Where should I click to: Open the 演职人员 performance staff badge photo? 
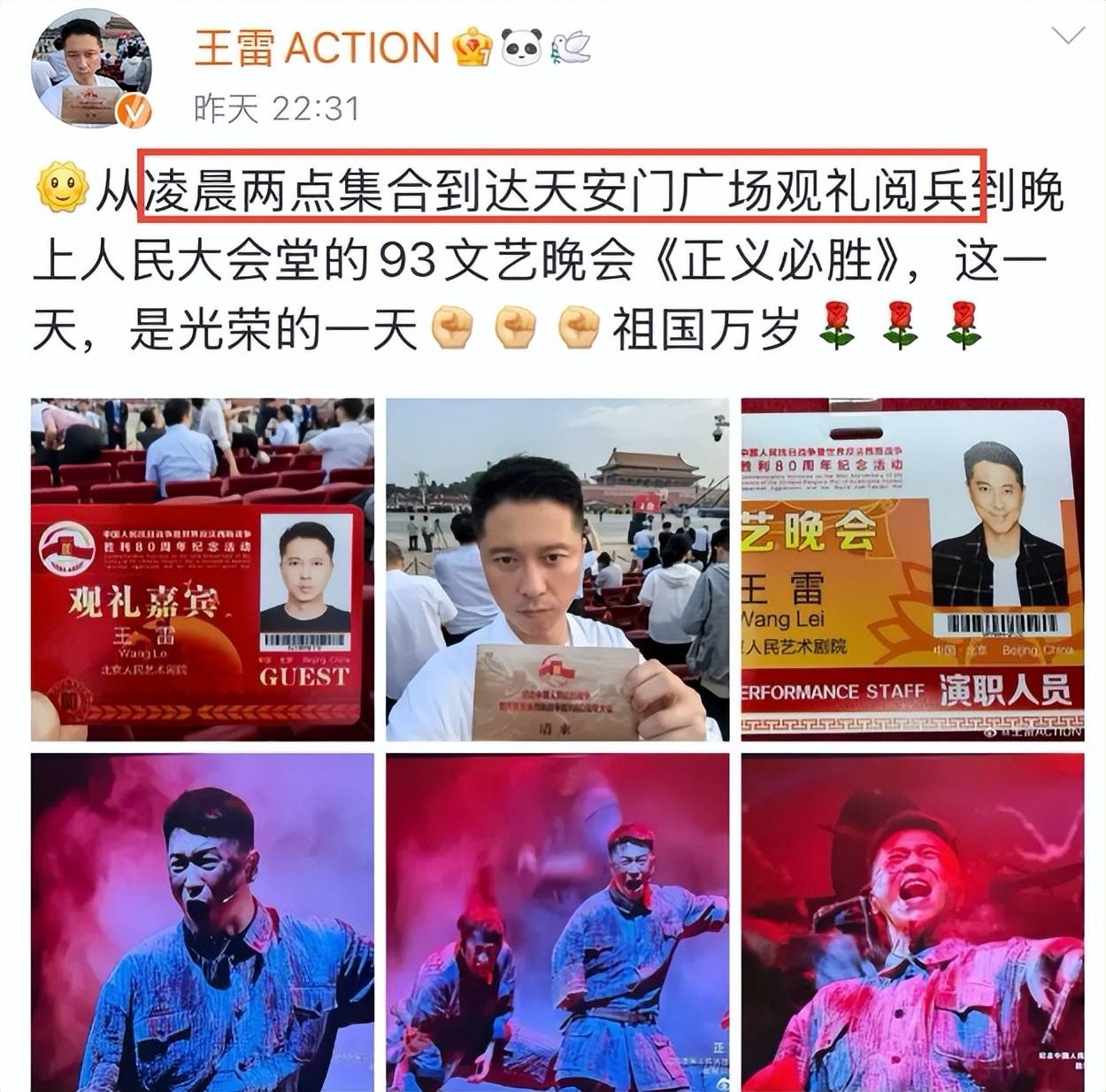click(912, 569)
